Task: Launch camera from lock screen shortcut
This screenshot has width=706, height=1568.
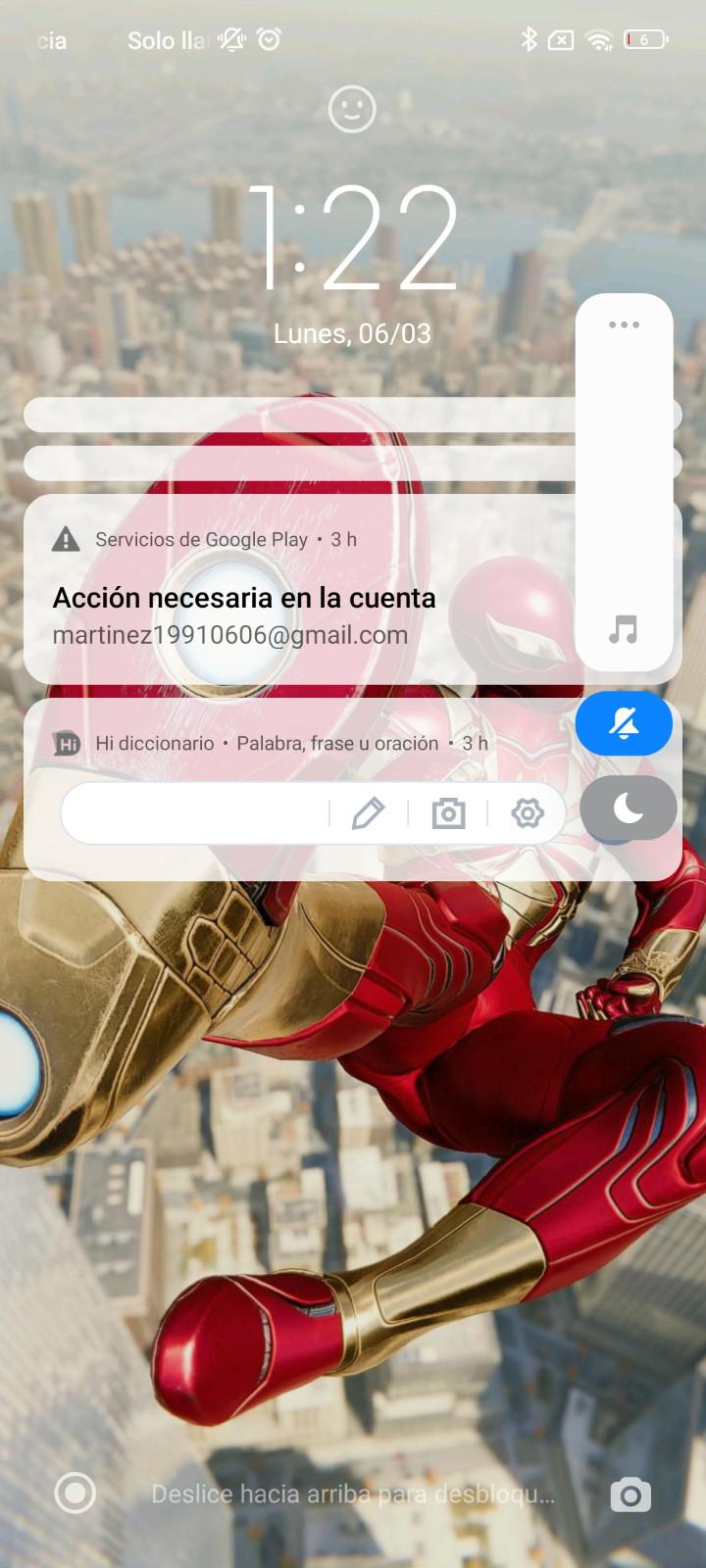Action: coord(630,1494)
